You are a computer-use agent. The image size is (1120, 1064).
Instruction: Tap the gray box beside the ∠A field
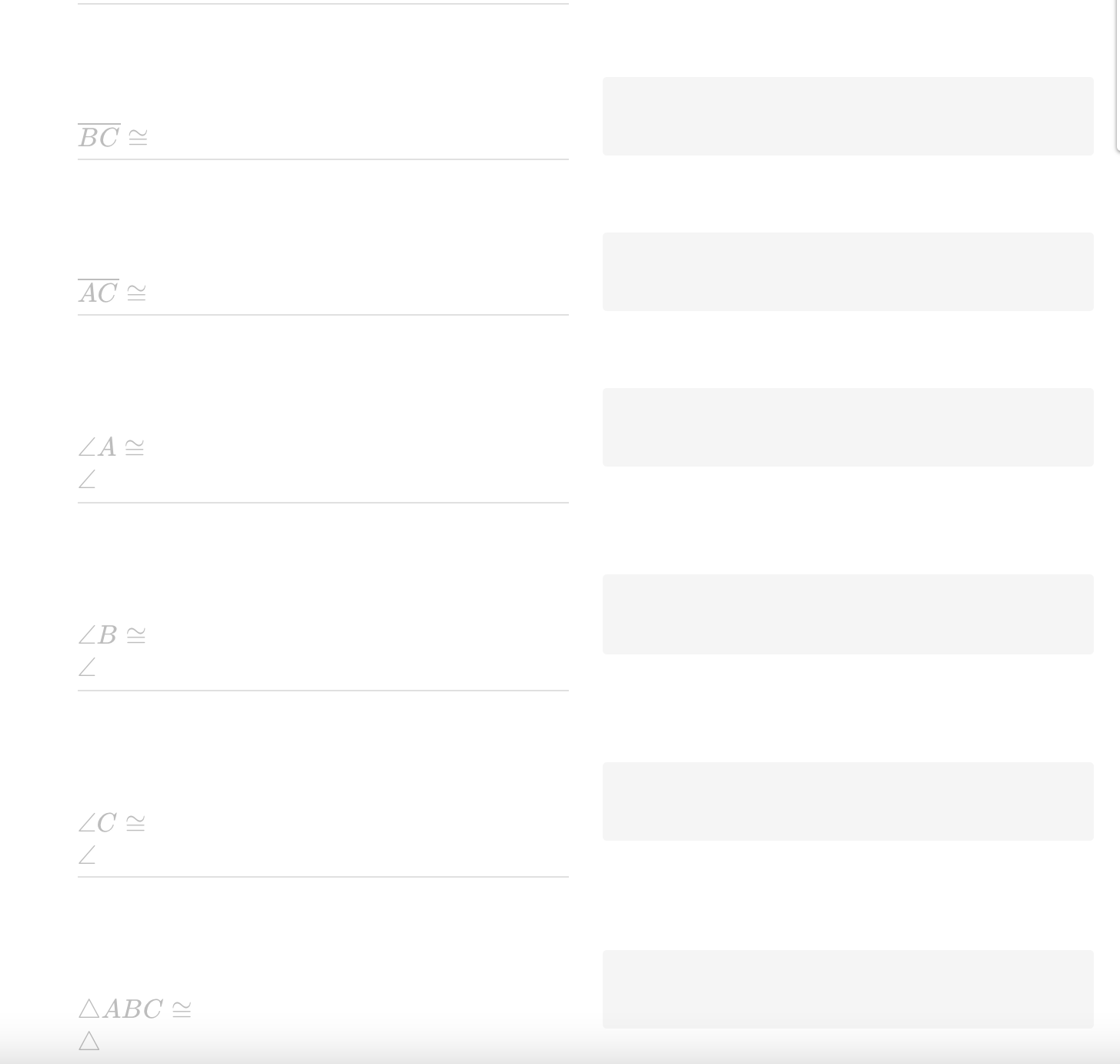[x=848, y=427]
